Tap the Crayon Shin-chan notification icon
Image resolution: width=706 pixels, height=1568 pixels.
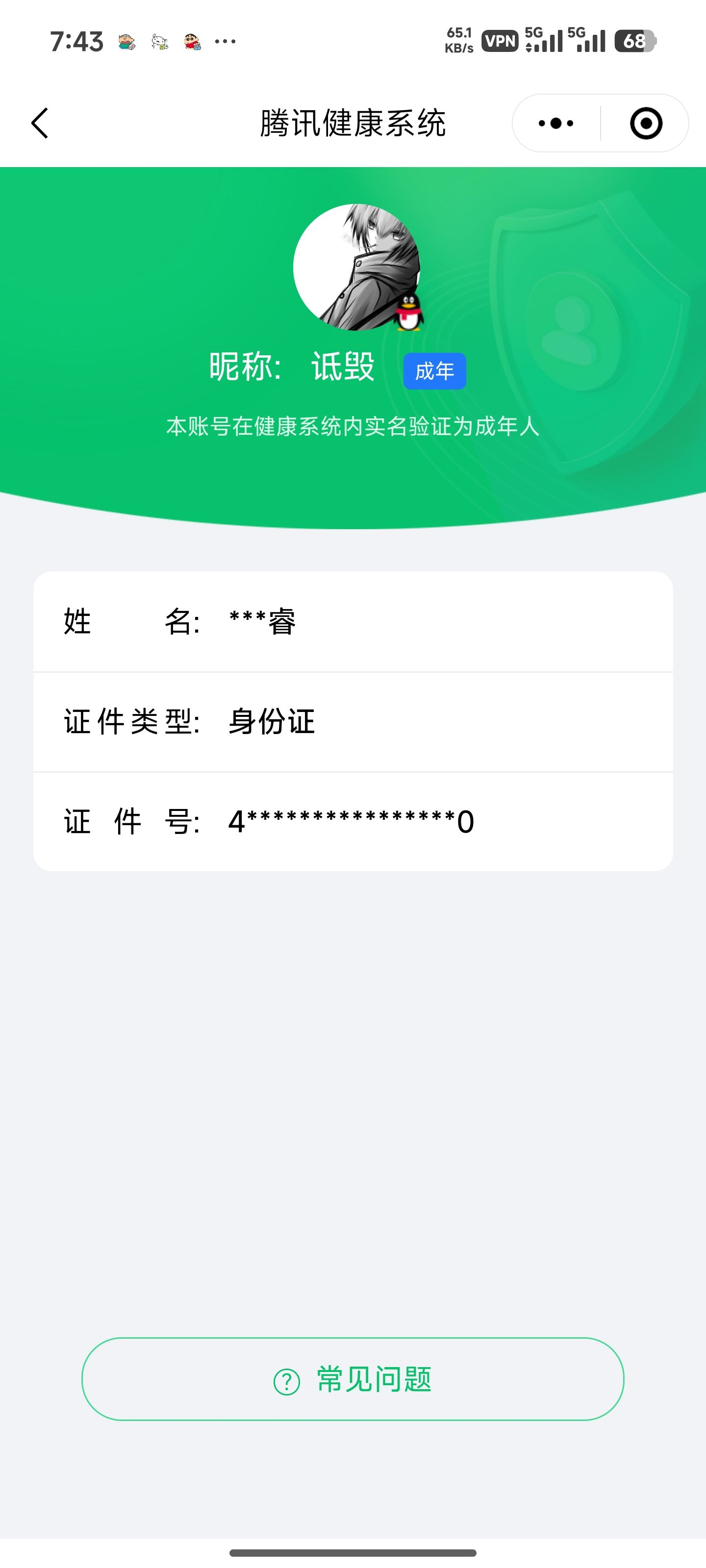[x=191, y=41]
